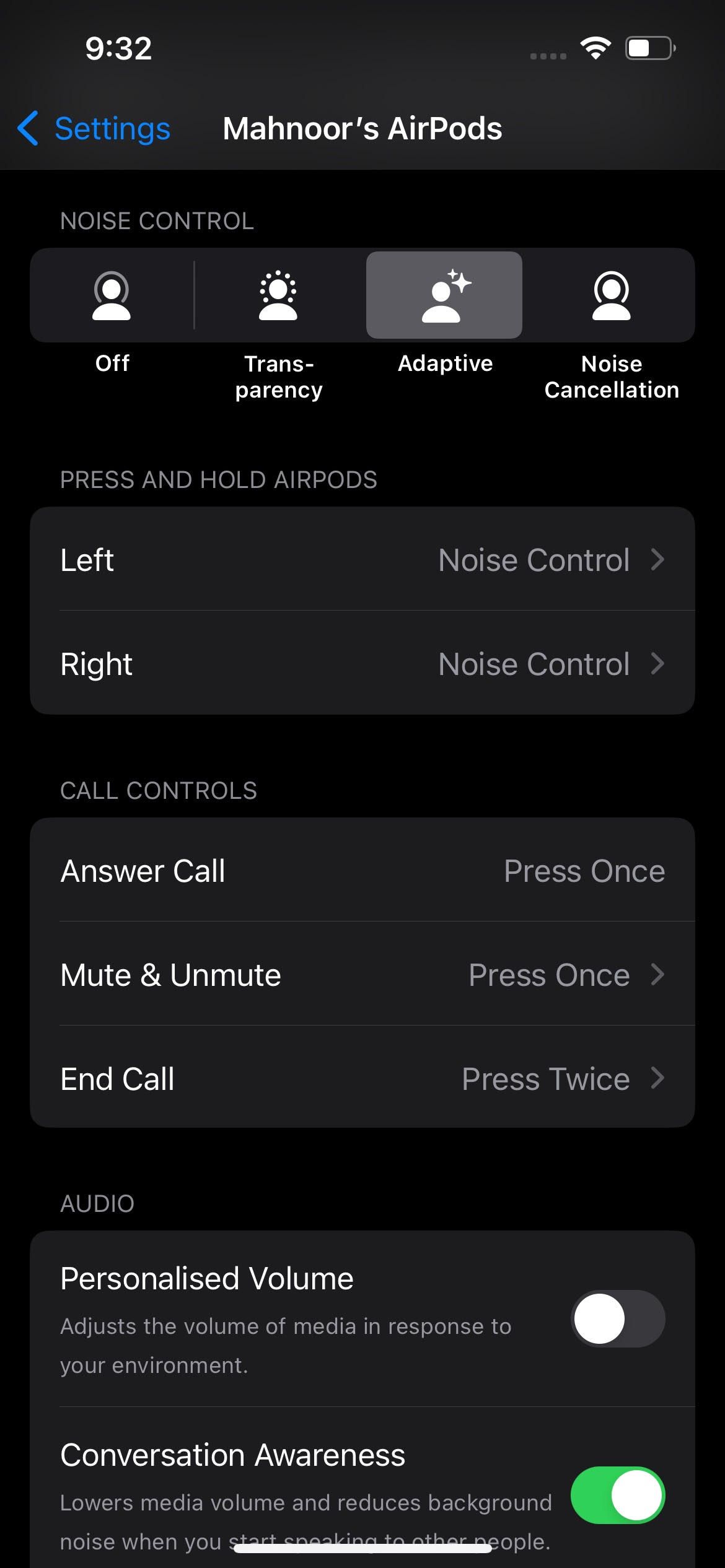
Task: Select the Noise Cancellation mode icon
Action: point(610,295)
